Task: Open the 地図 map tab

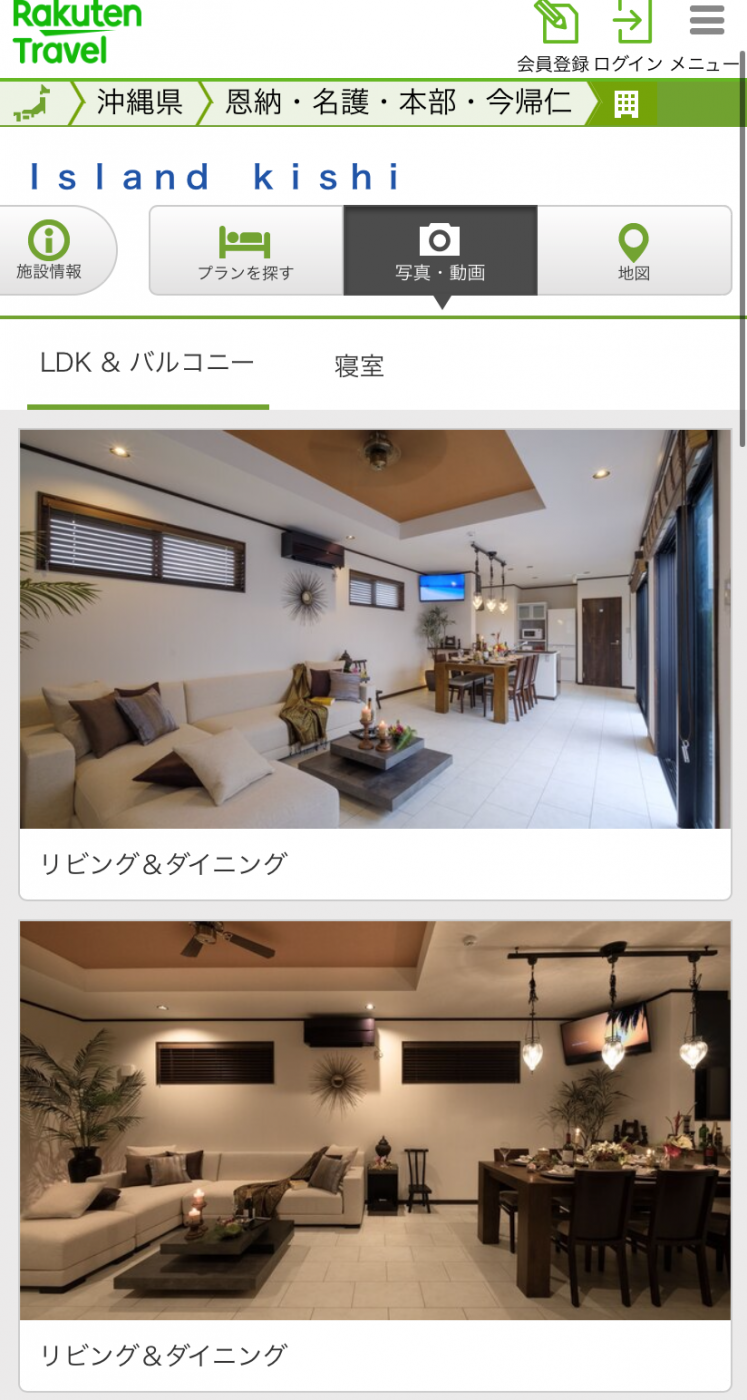Action: coord(634,251)
